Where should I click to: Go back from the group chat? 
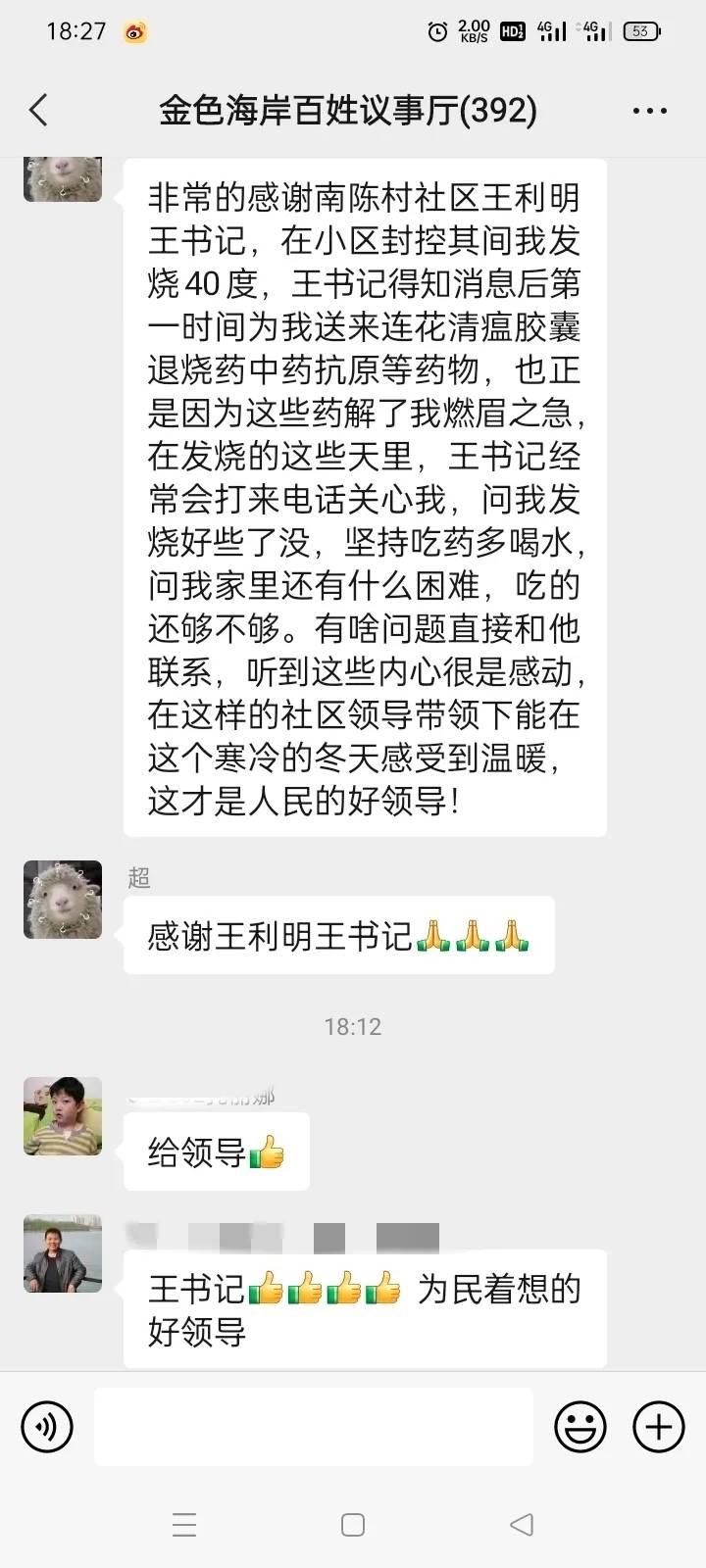39,110
